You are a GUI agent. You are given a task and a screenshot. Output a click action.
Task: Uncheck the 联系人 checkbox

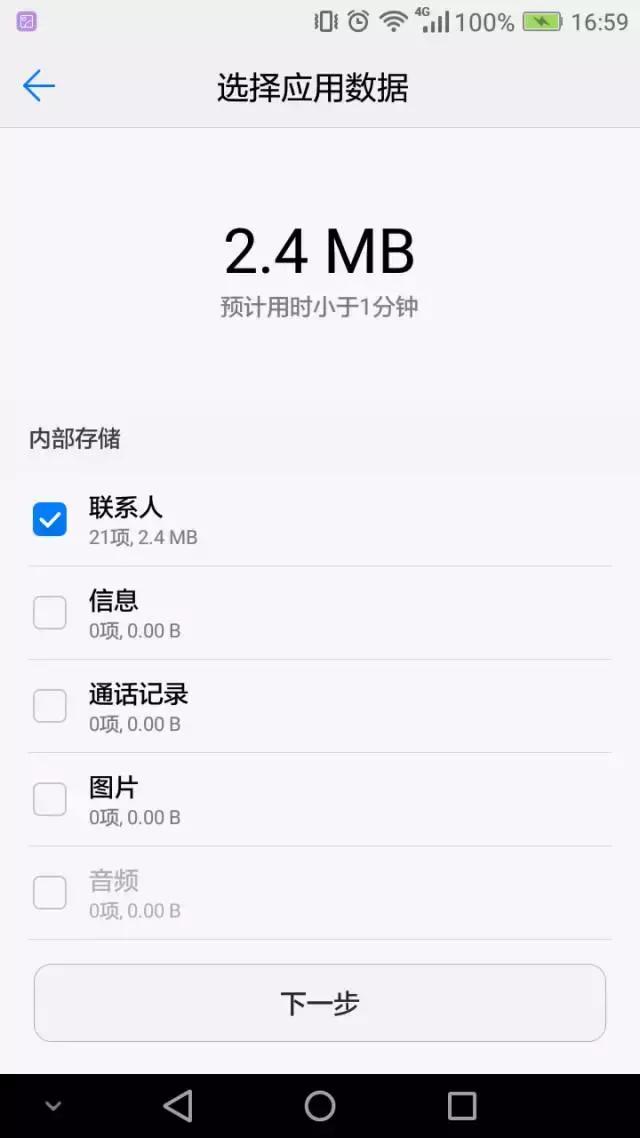click(50, 519)
